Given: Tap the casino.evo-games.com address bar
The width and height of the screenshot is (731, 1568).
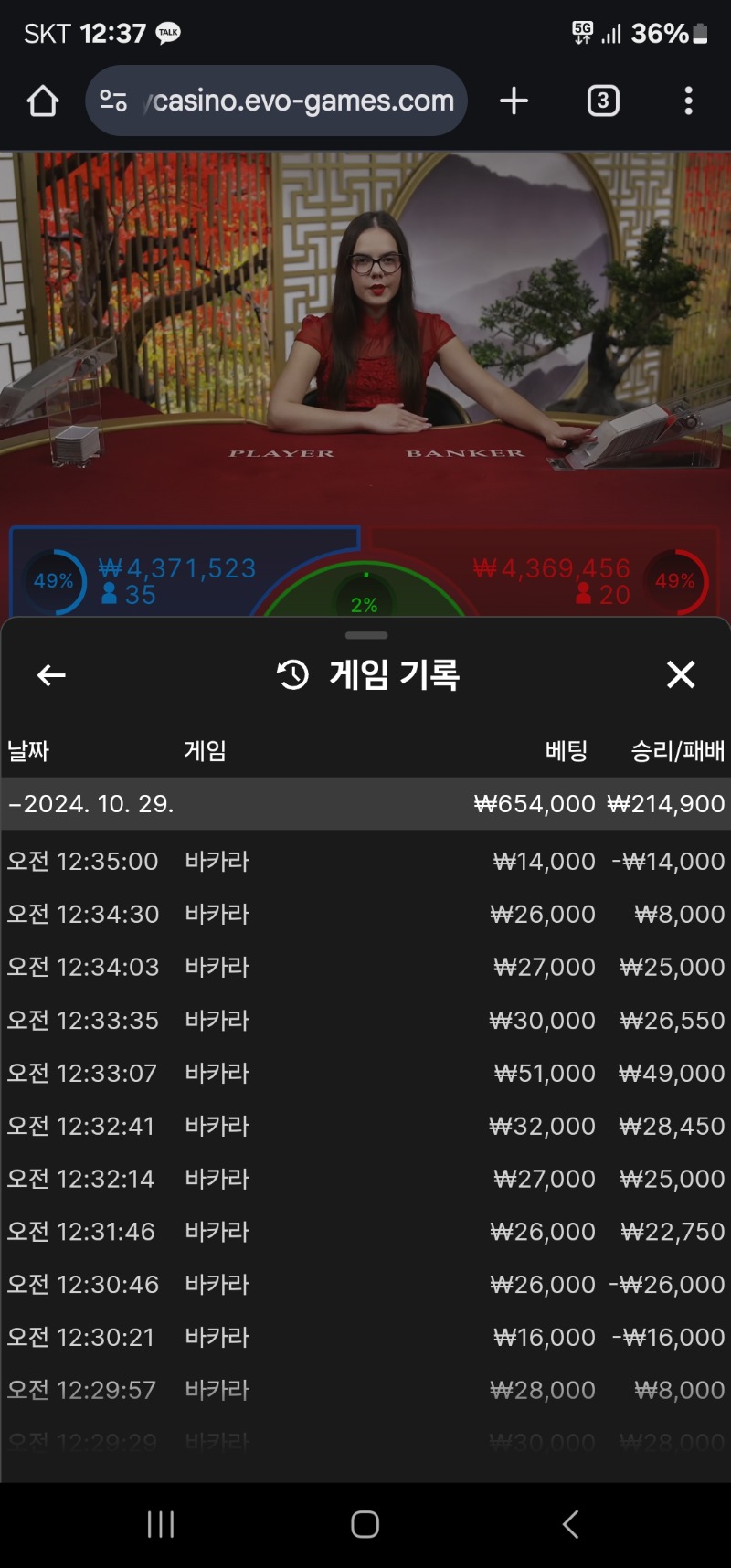Looking at the screenshot, I should [x=276, y=101].
